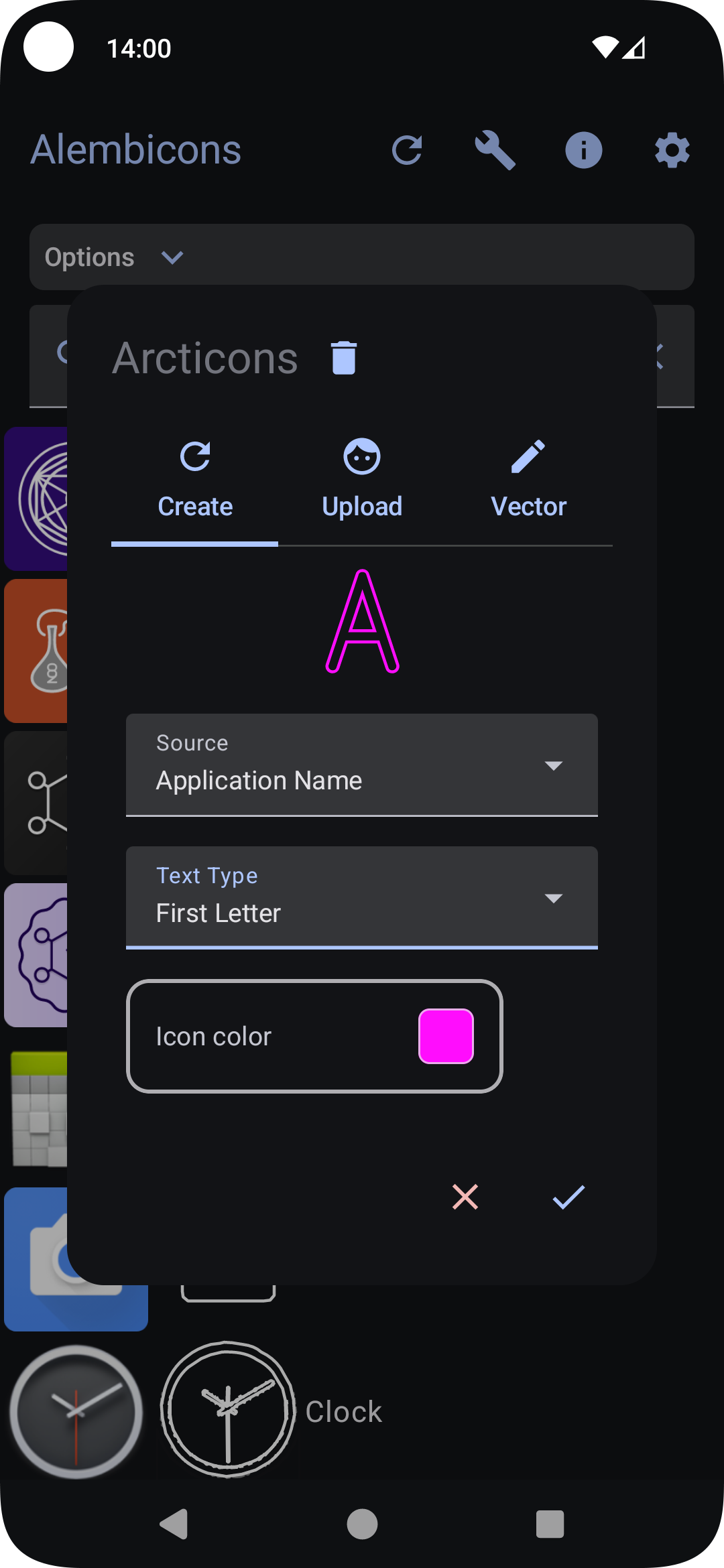The width and height of the screenshot is (724, 1568).
Task: Pick a new icon color swatch
Action: coord(446,1036)
